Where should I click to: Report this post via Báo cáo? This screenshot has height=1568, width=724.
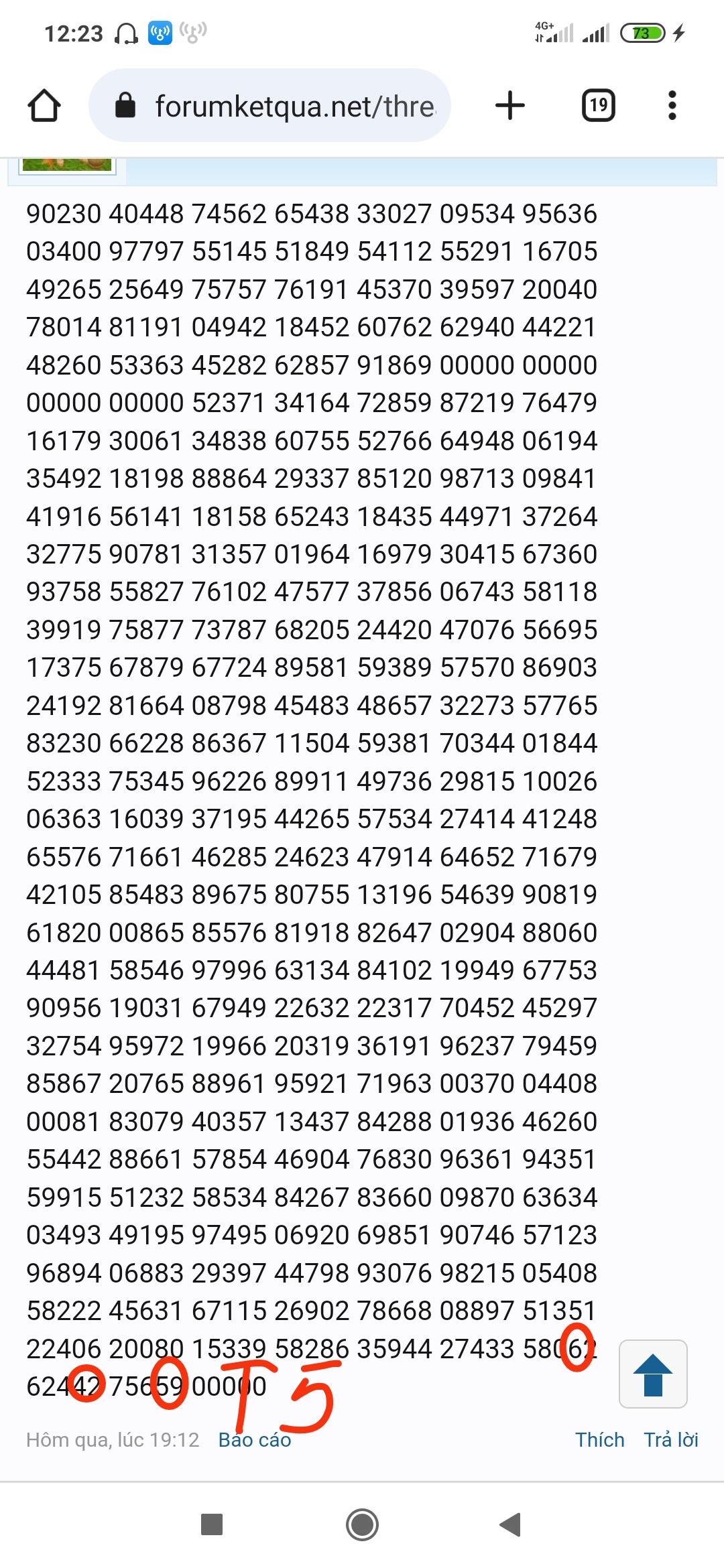255,1439
